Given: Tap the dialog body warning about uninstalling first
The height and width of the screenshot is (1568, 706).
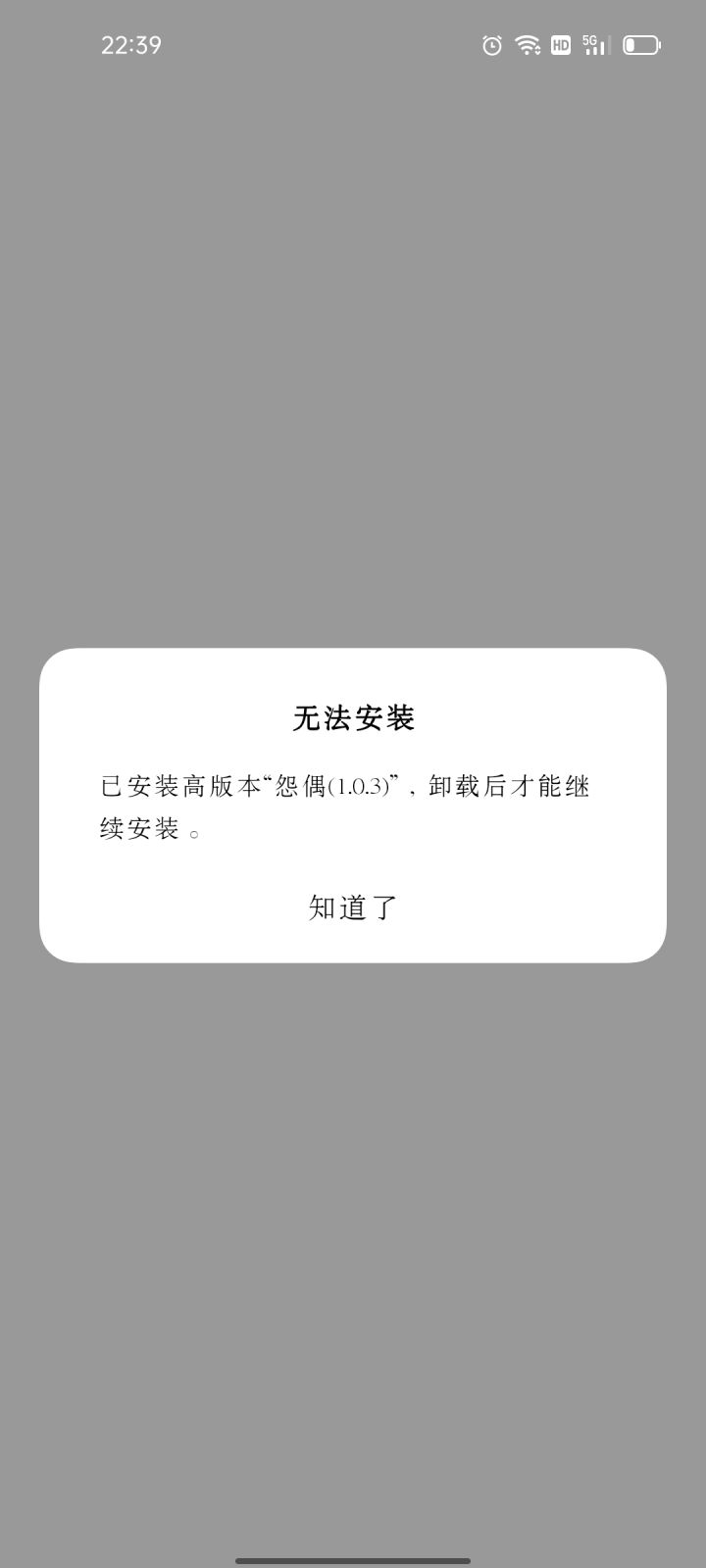Looking at the screenshot, I should coord(343,806).
